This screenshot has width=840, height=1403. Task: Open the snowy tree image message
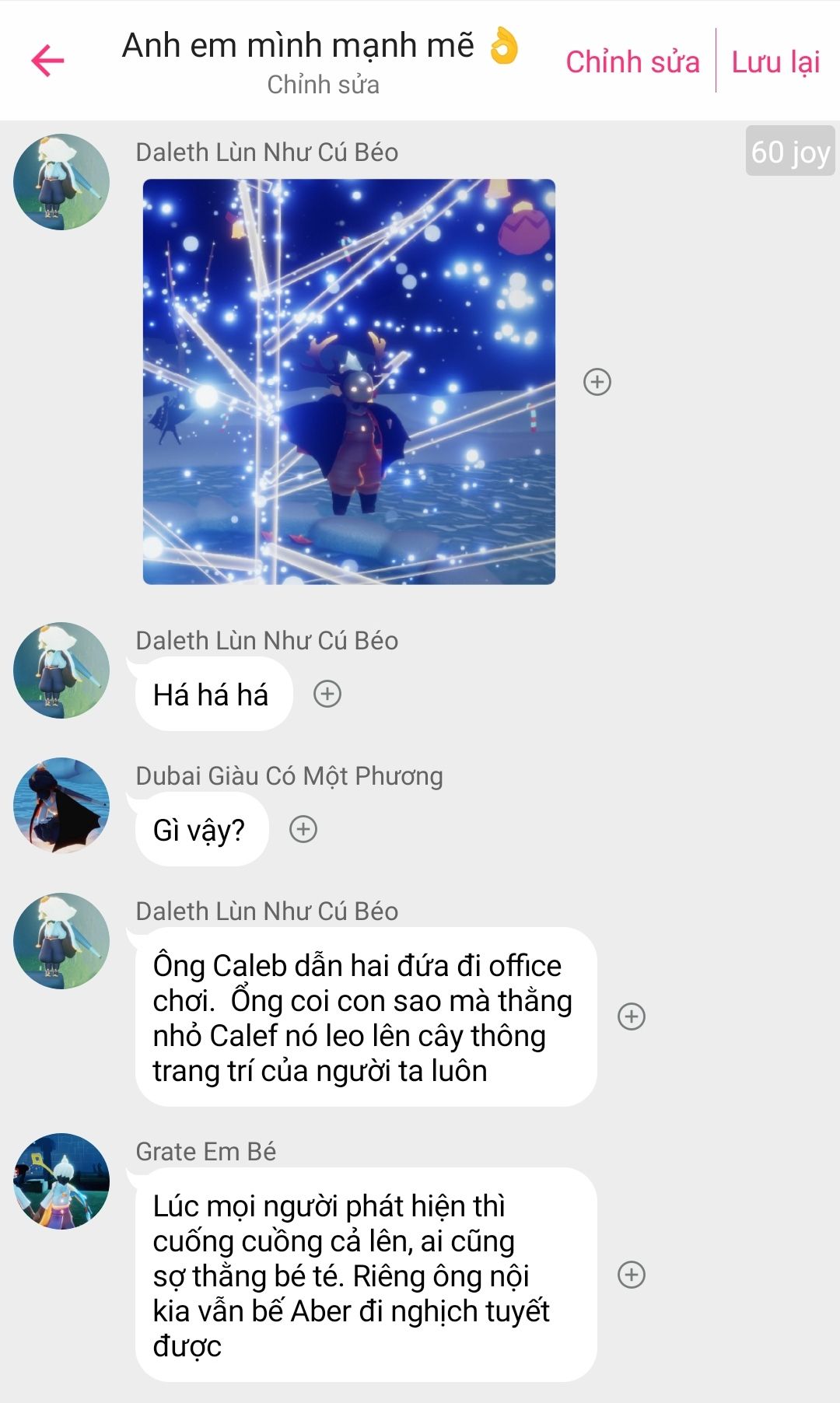[348, 381]
